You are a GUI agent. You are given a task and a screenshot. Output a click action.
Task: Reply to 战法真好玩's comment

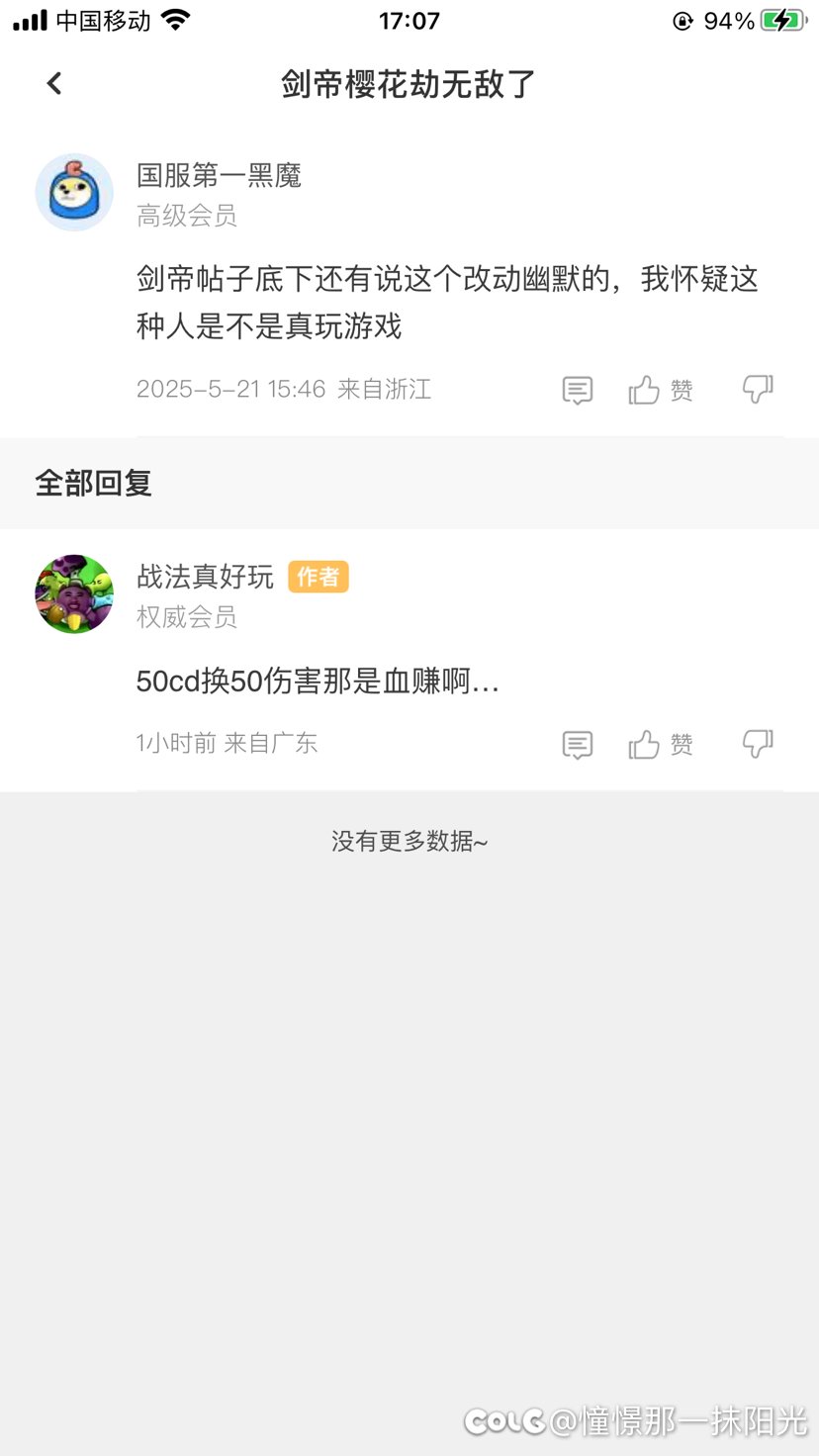pos(578,744)
